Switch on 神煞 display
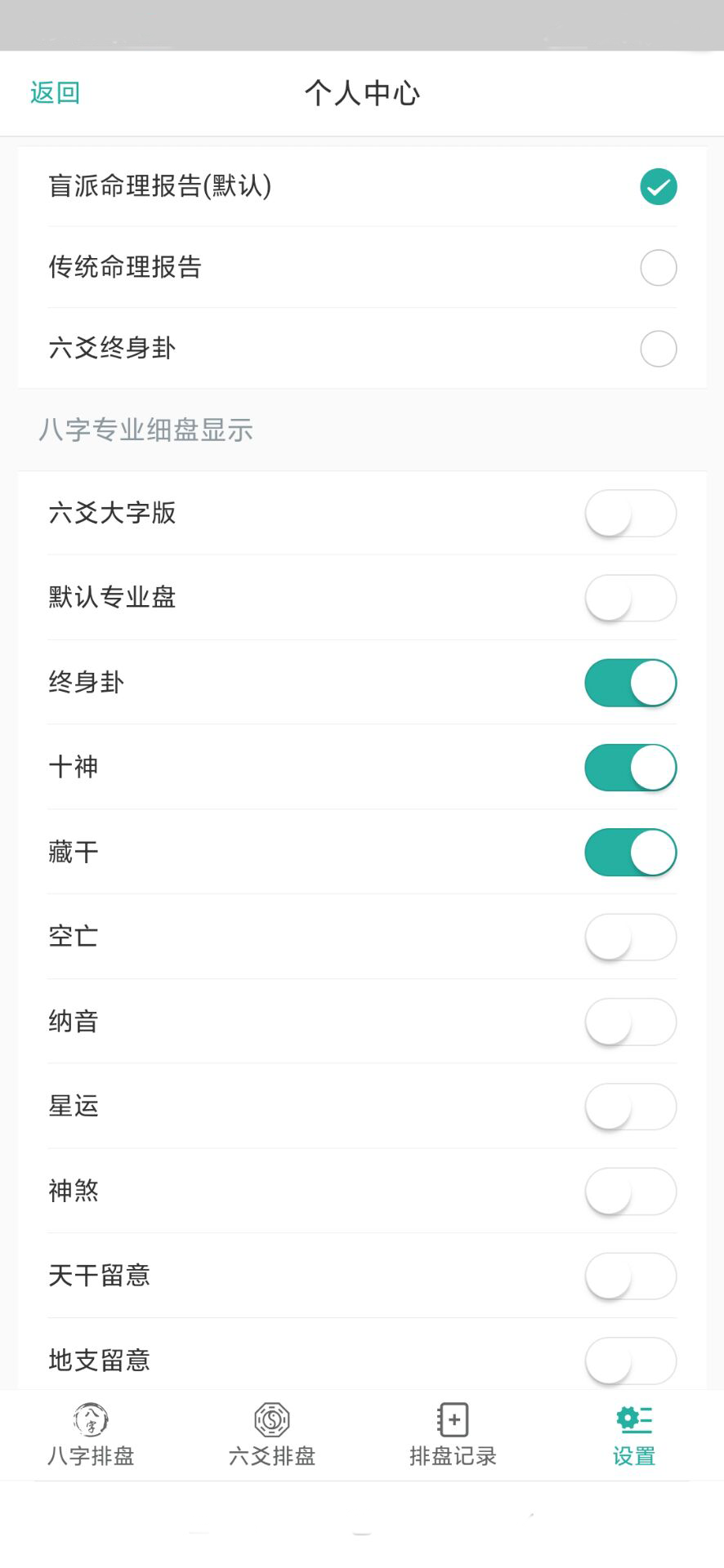724x1568 pixels. click(630, 1192)
